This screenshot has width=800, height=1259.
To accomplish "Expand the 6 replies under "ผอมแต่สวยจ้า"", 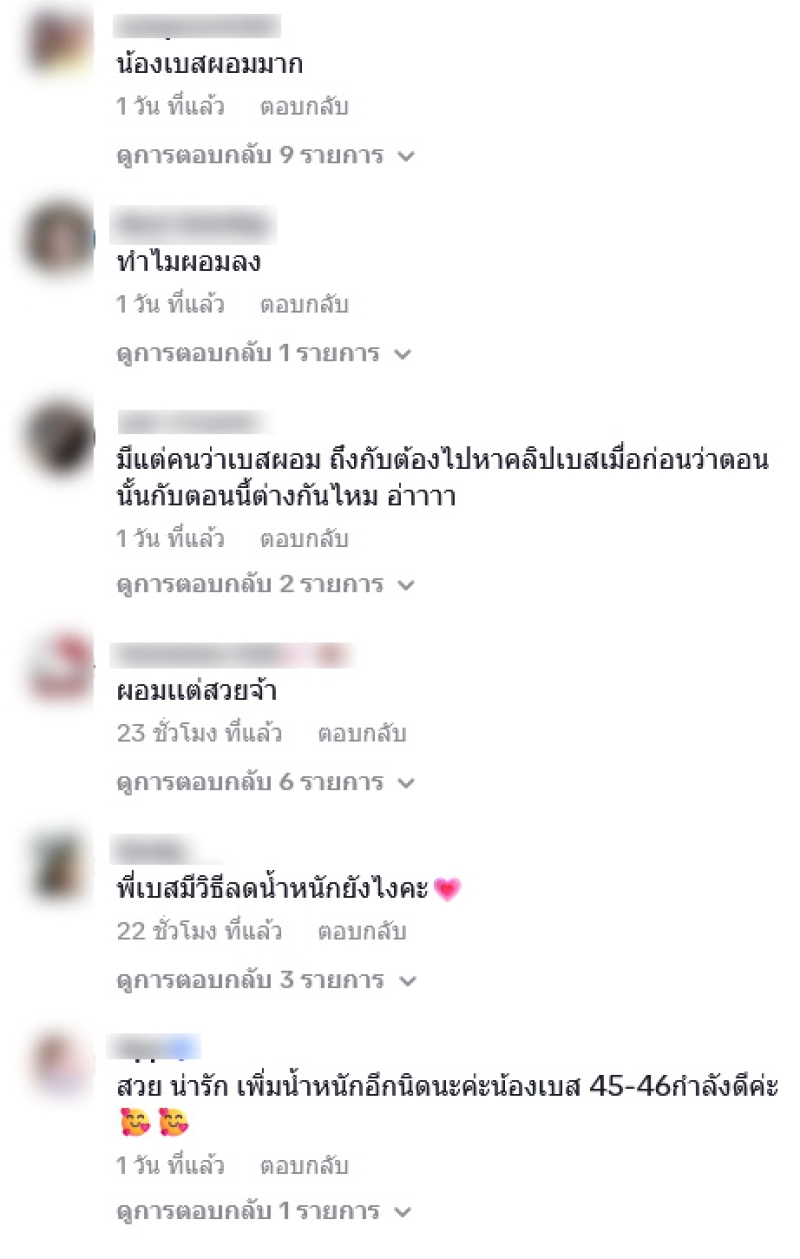I will 264,782.
